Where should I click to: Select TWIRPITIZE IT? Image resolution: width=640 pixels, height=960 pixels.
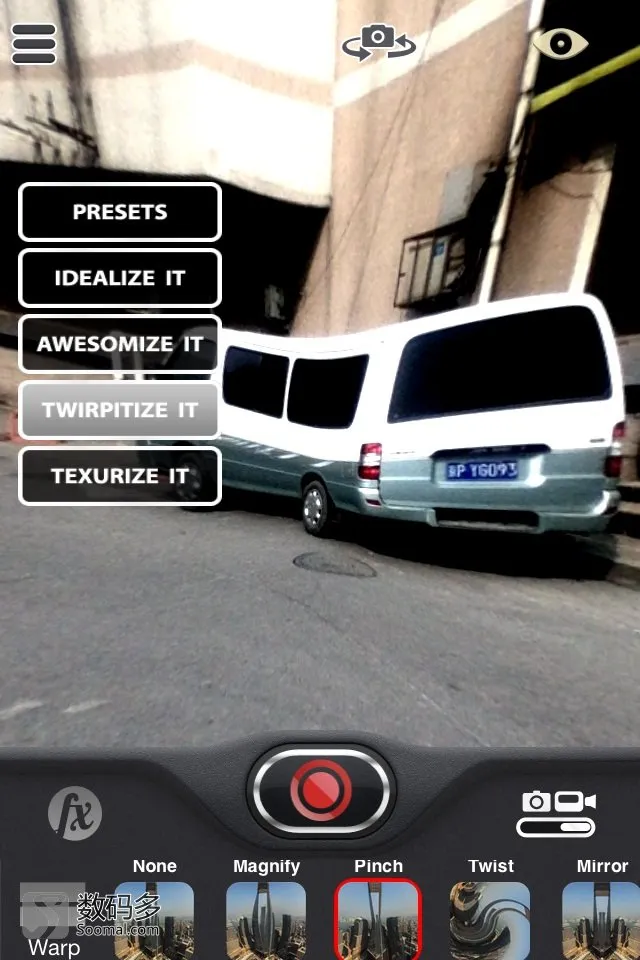120,410
